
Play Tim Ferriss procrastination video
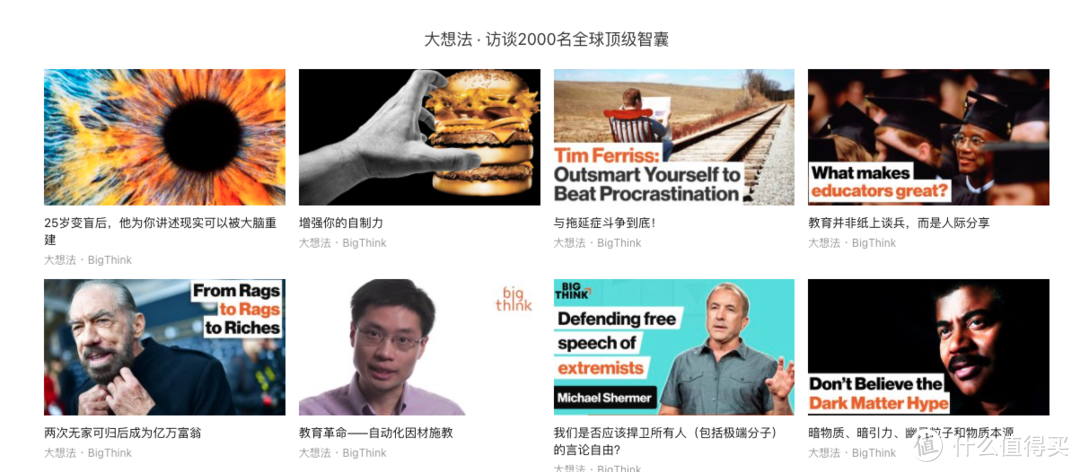(674, 137)
